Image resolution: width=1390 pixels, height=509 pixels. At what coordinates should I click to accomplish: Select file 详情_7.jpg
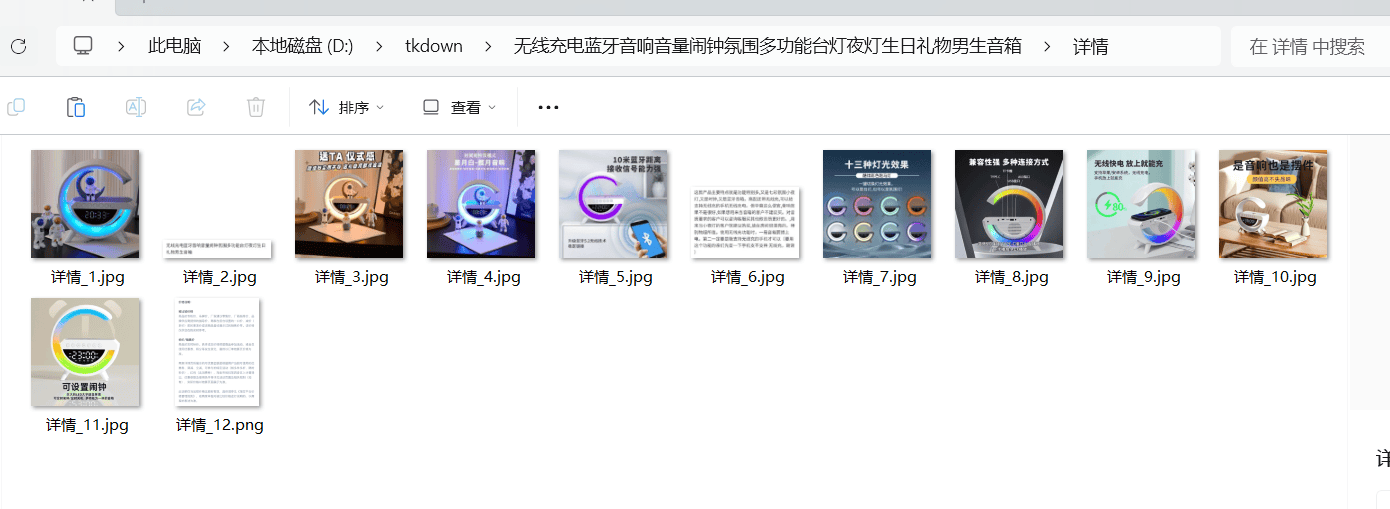pyautogui.click(x=877, y=204)
